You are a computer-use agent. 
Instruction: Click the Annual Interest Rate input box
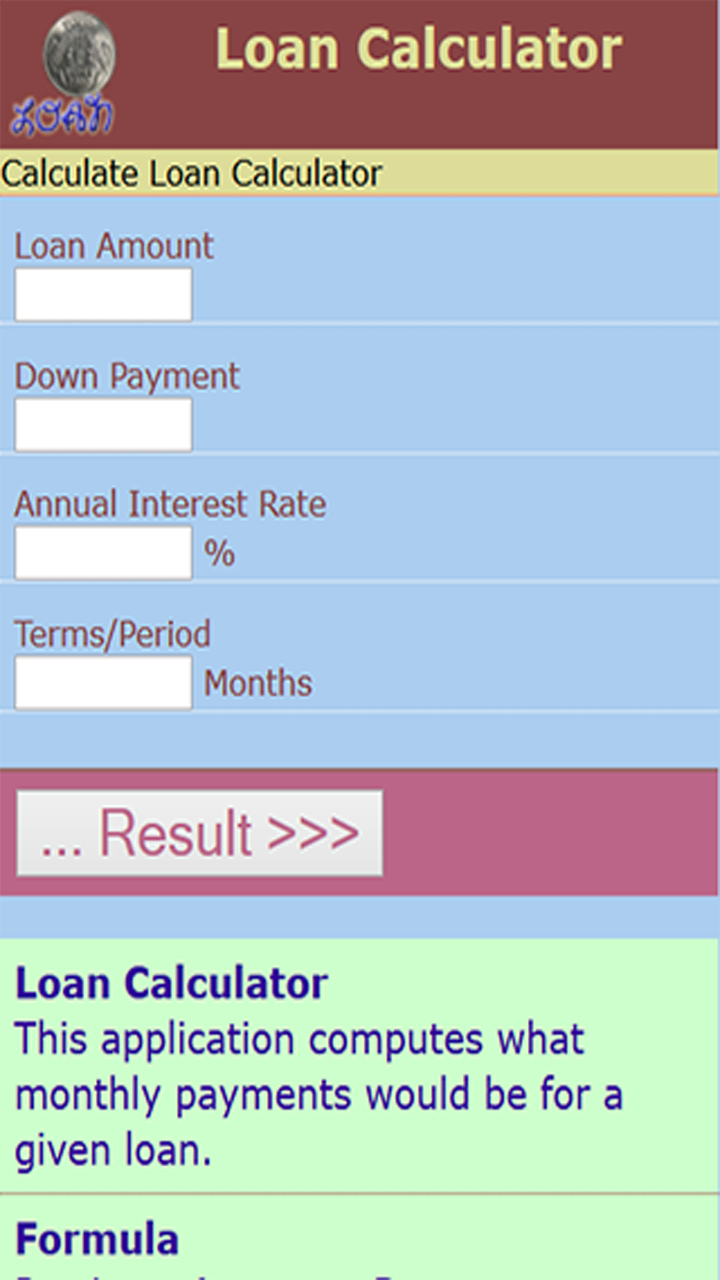[100, 552]
